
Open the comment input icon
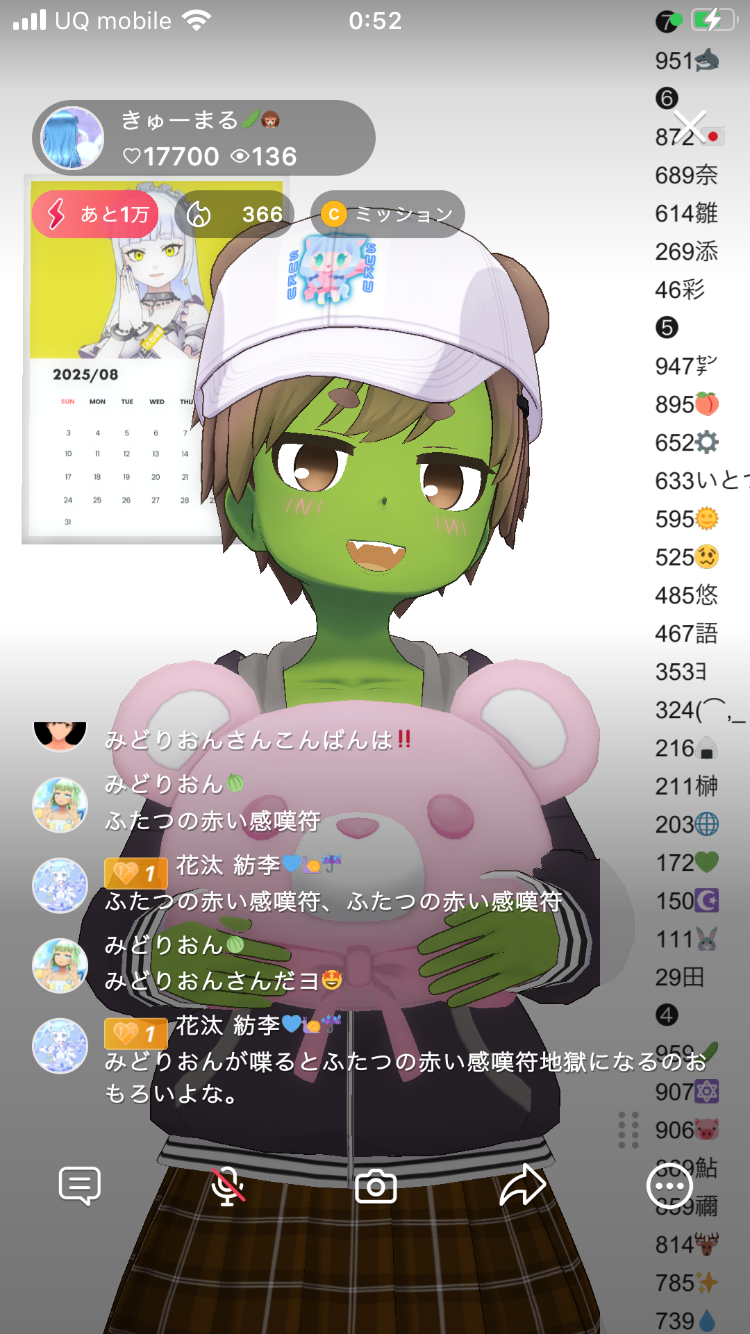tap(80, 1186)
